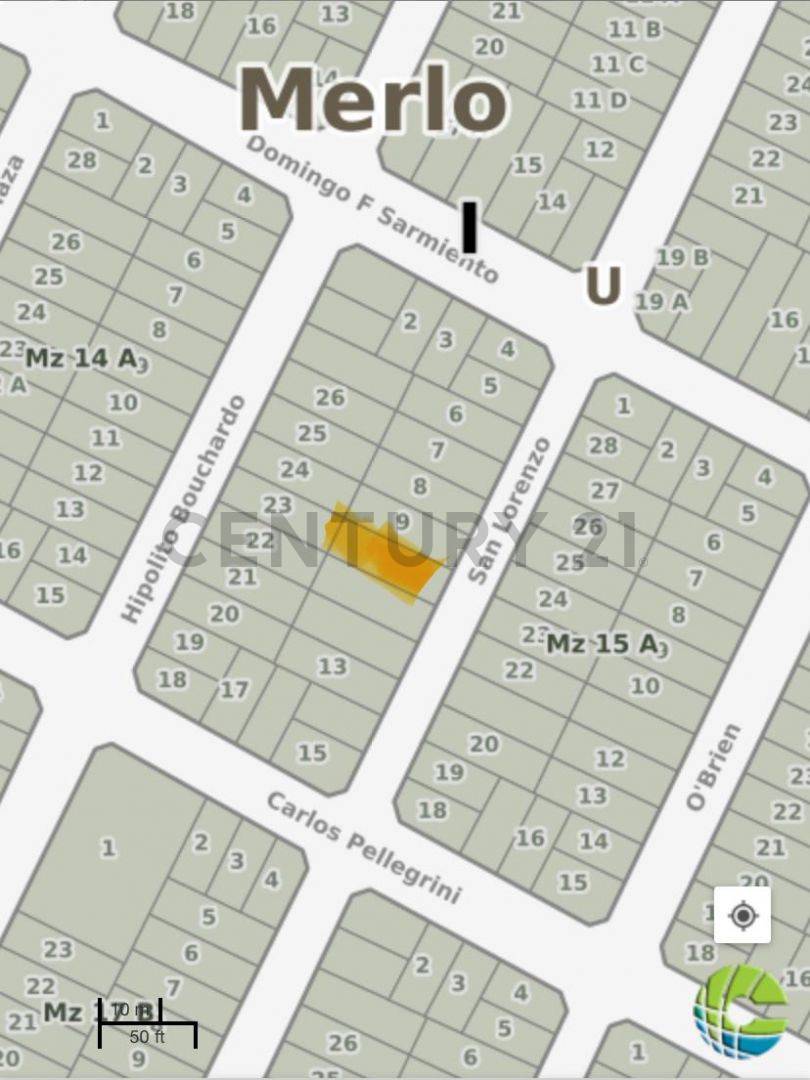Click the geolocation crosshair button
The height and width of the screenshot is (1080, 810).
(741, 914)
